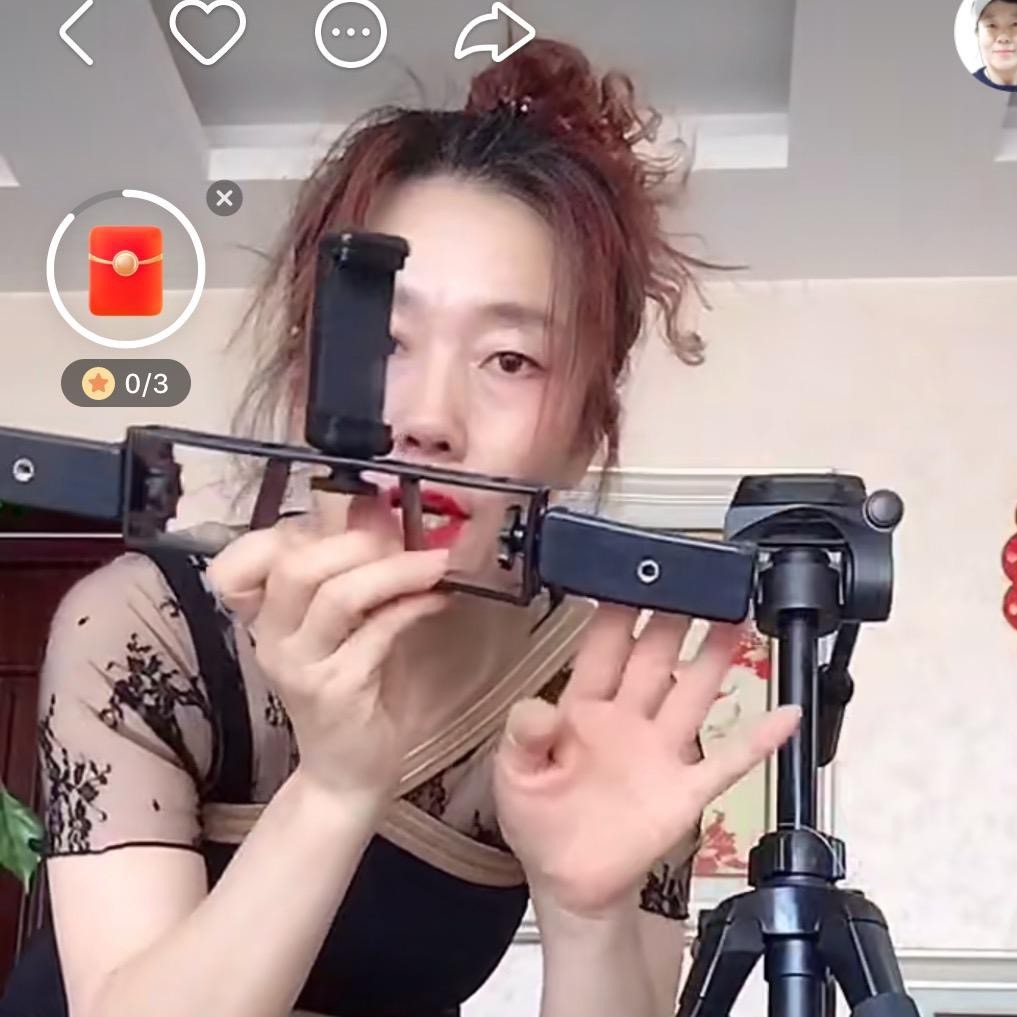
Task: Dismiss the red envelope widget
Action: (225, 198)
